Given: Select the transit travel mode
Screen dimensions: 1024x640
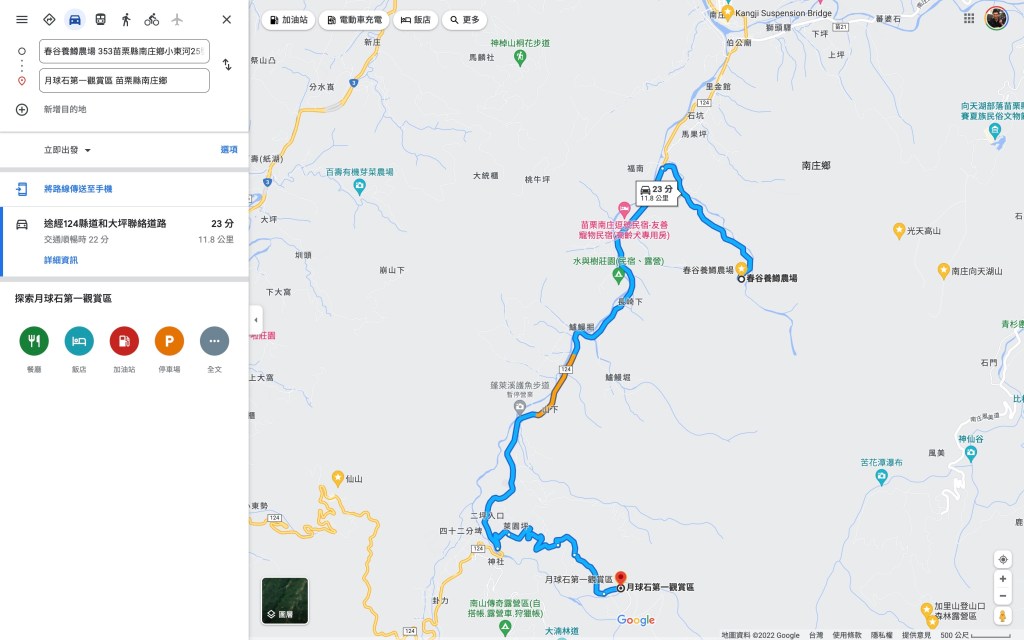Looking at the screenshot, I should [100, 19].
